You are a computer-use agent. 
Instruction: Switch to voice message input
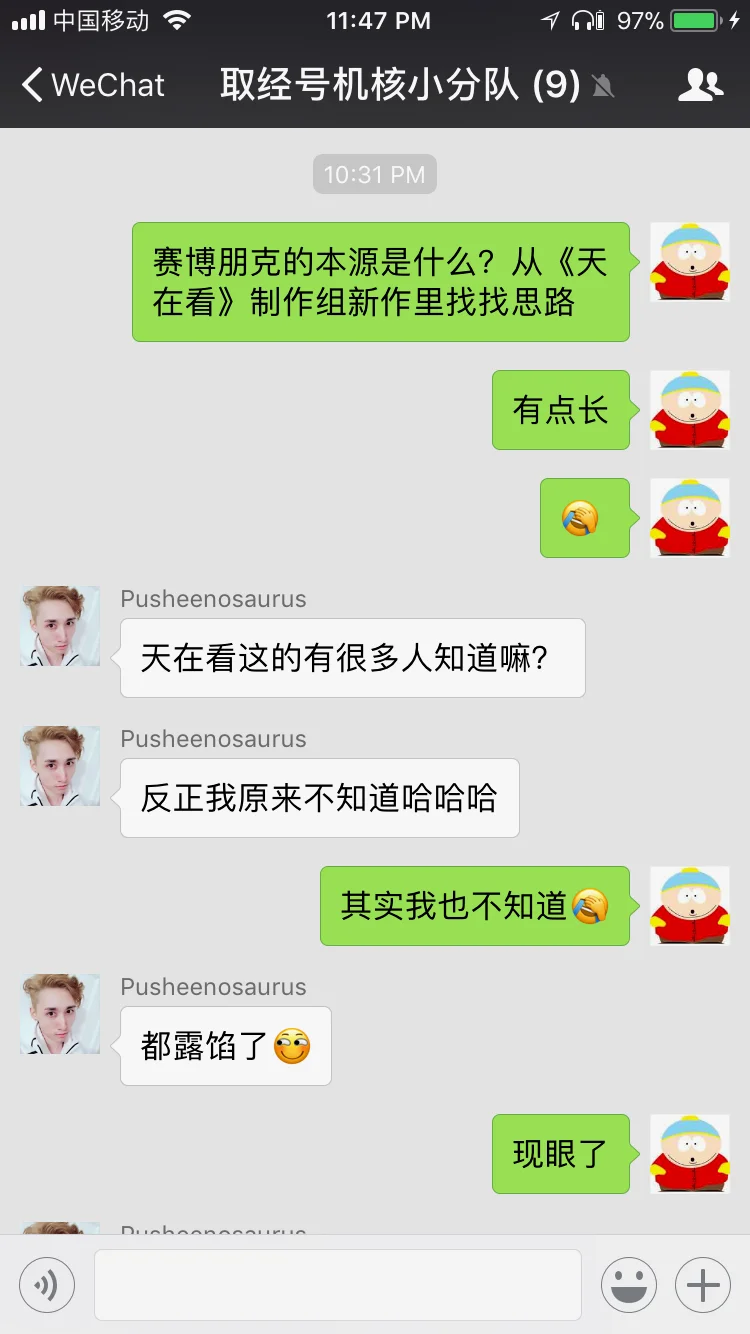tap(47, 1284)
